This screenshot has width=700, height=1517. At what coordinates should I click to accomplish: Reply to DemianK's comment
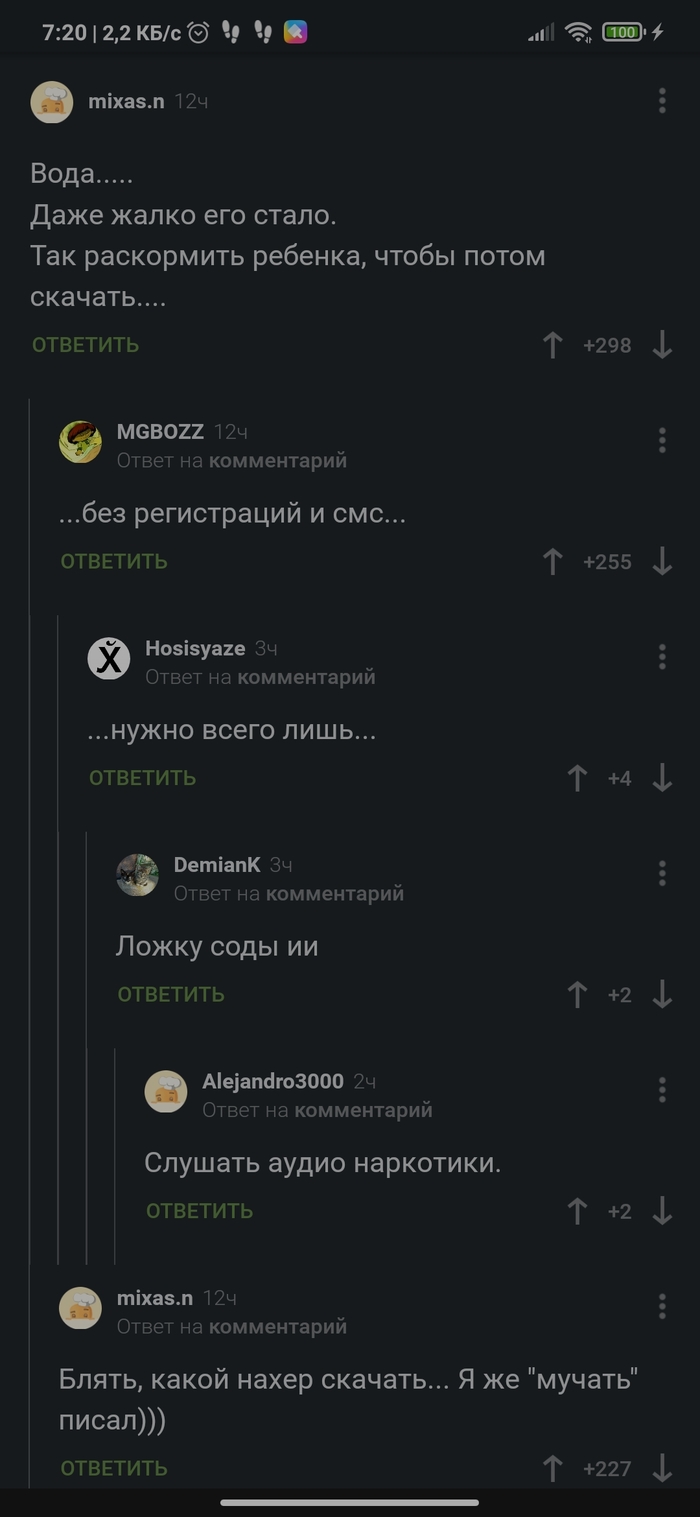(x=171, y=994)
